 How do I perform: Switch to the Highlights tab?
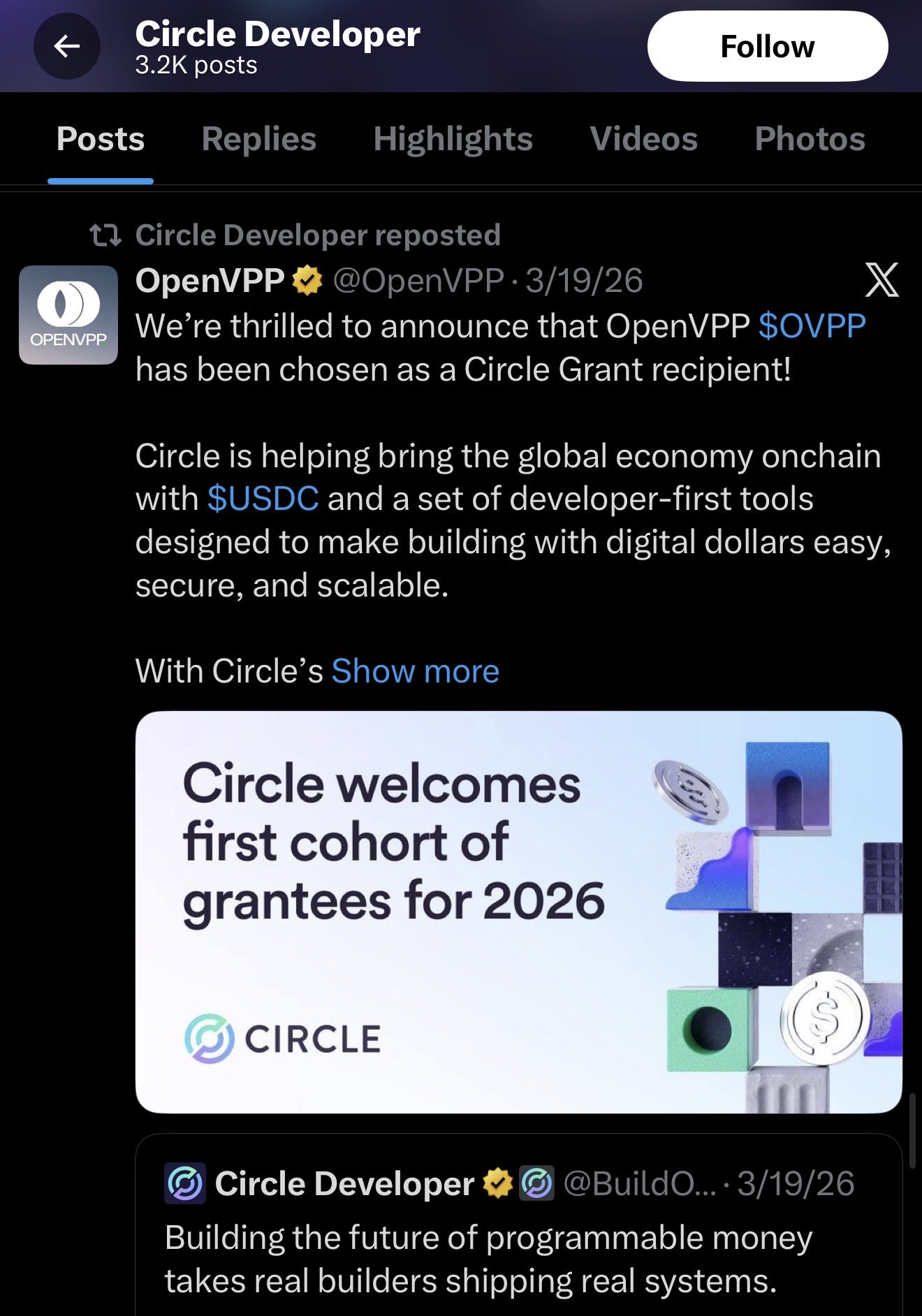[453, 139]
